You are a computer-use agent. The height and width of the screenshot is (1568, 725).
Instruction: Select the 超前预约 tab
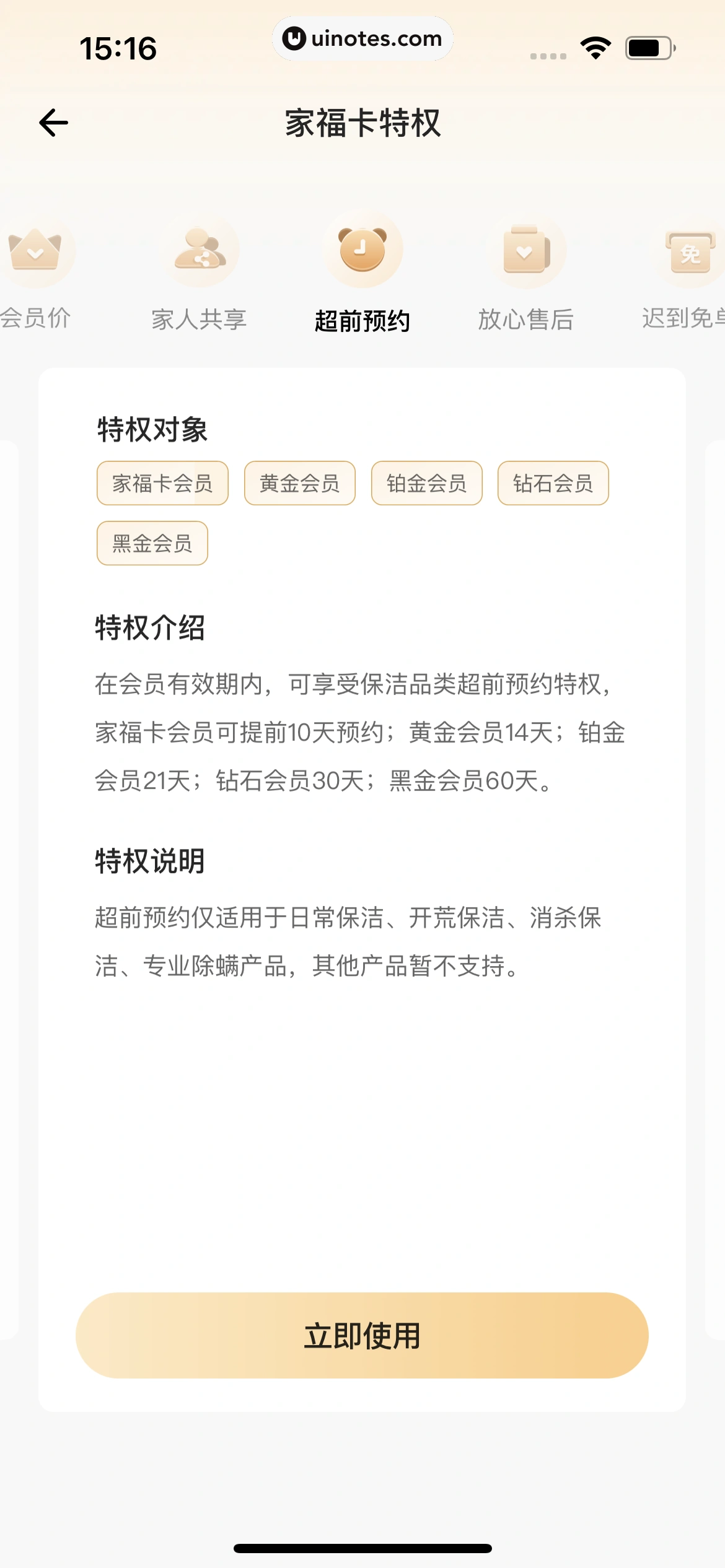coord(362,272)
